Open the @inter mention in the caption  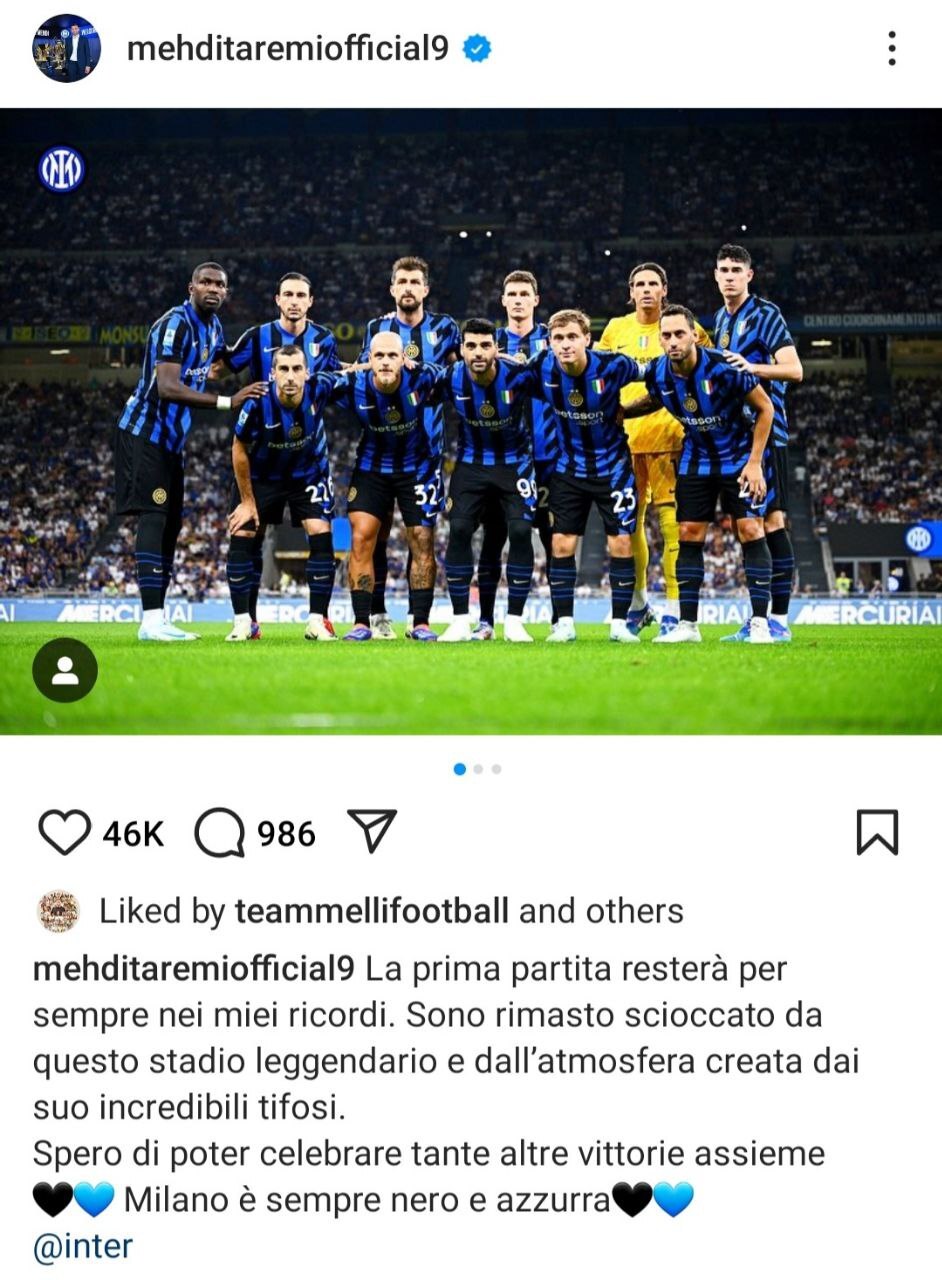pos(83,1246)
